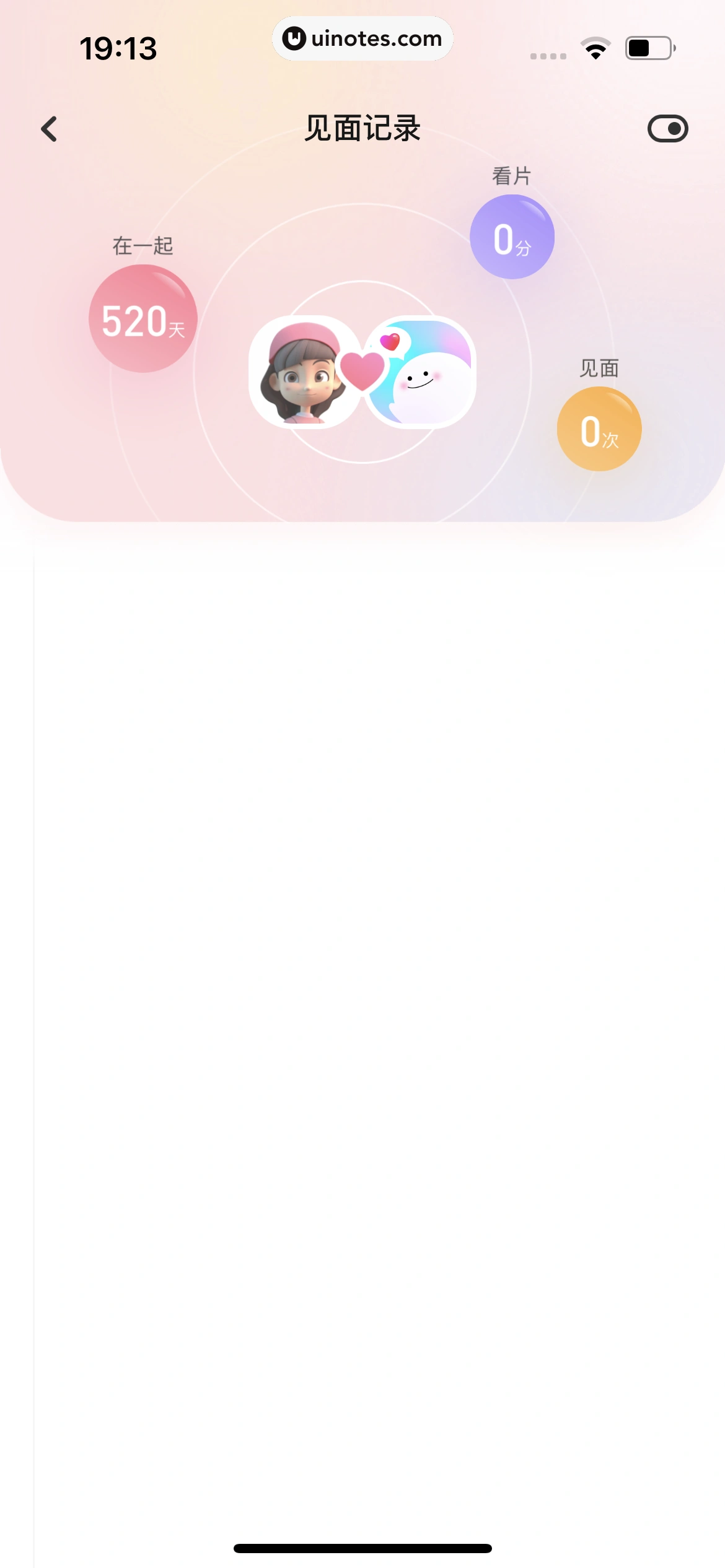725x1568 pixels.
Task: Click the Wi-Fi icon in status bar
Action: pyautogui.click(x=596, y=48)
